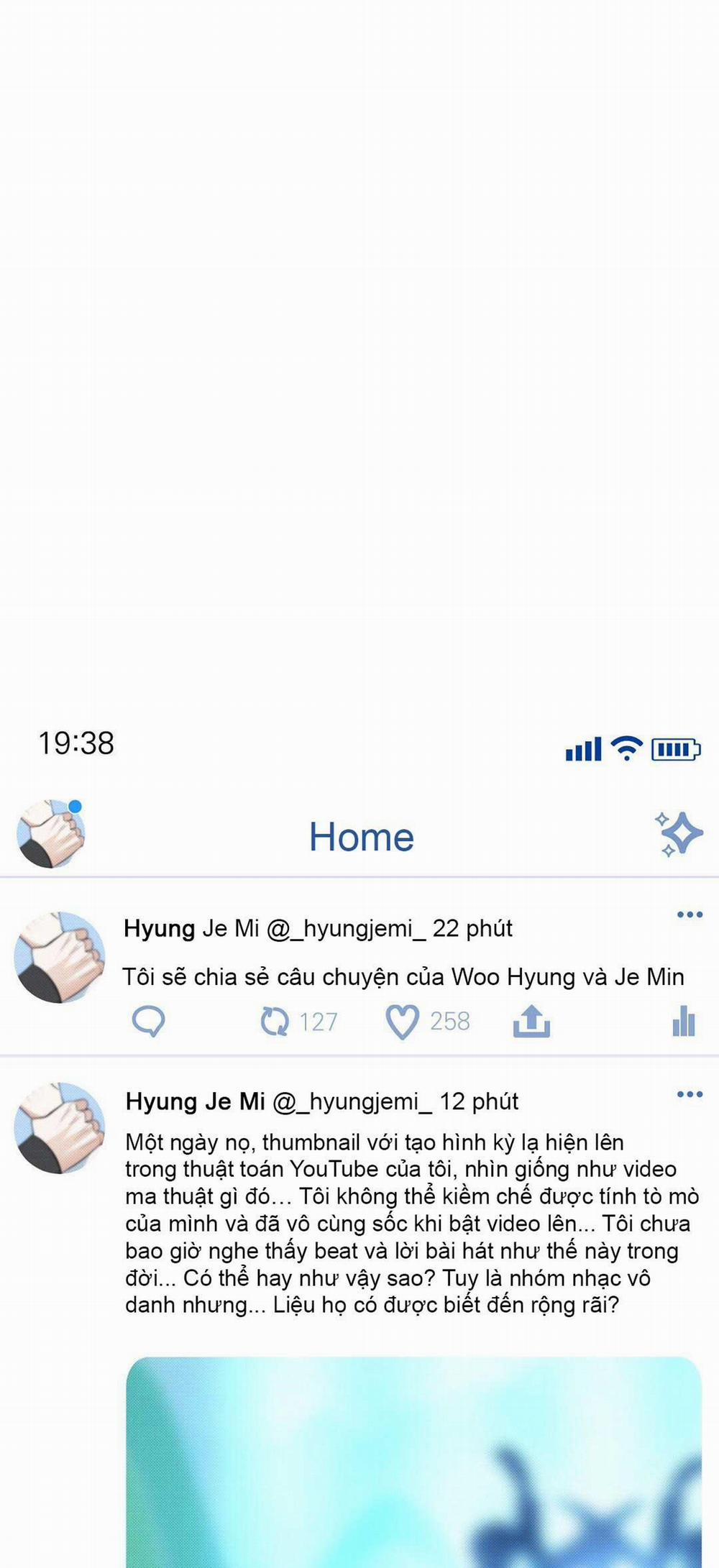Viewport: 719px width, 1568px height.
Task: Tap the blue notification dot on the avatar
Action: point(75,808)
